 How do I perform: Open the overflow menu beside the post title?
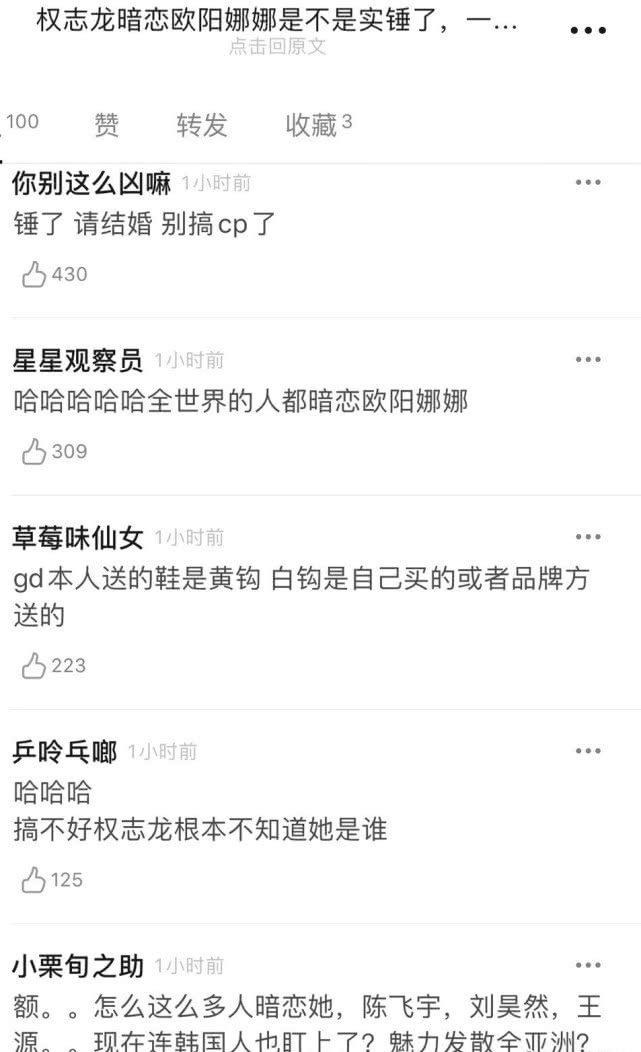[x=588, y=31]
